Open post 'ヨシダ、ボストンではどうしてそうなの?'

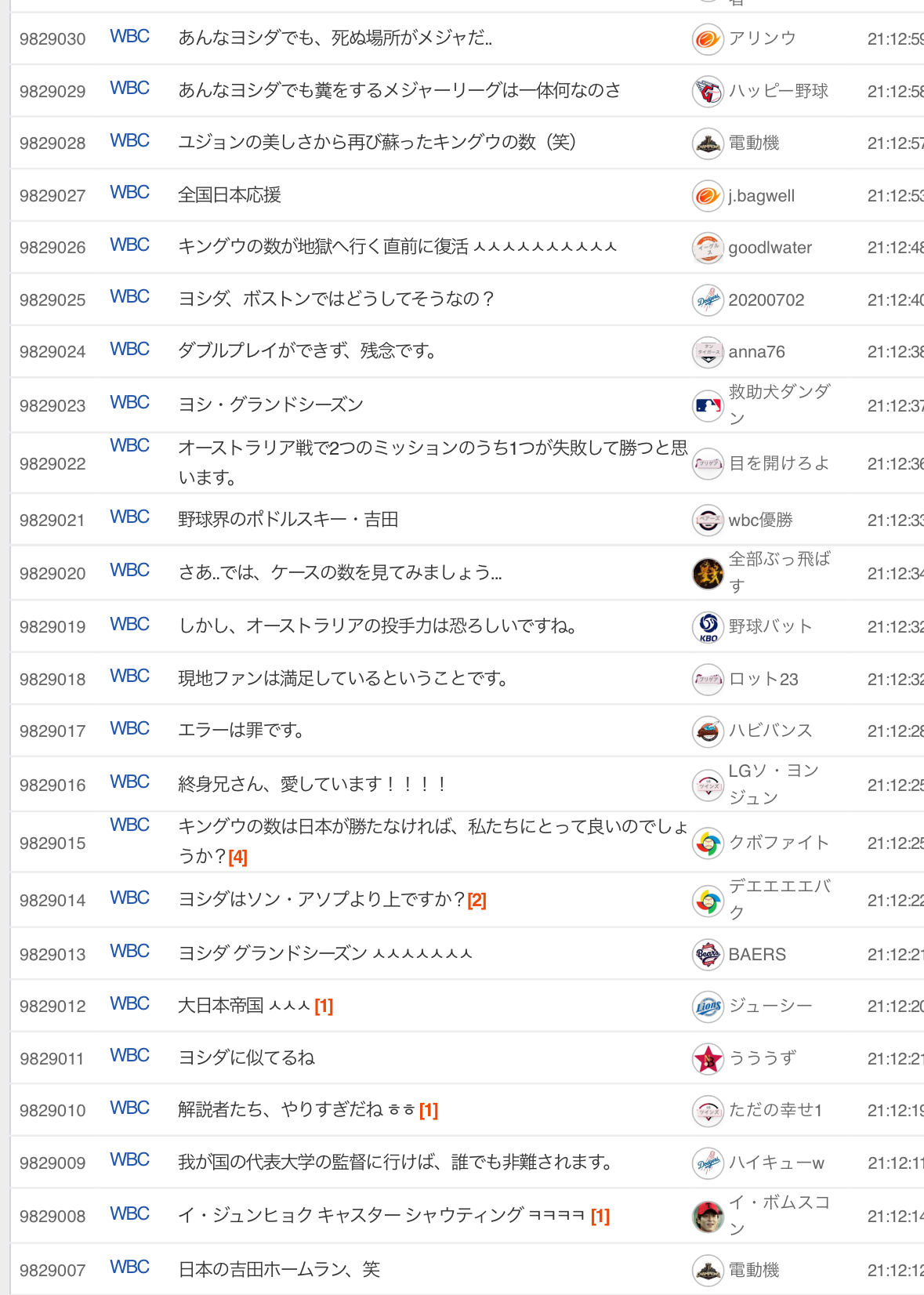click(335, 299)
